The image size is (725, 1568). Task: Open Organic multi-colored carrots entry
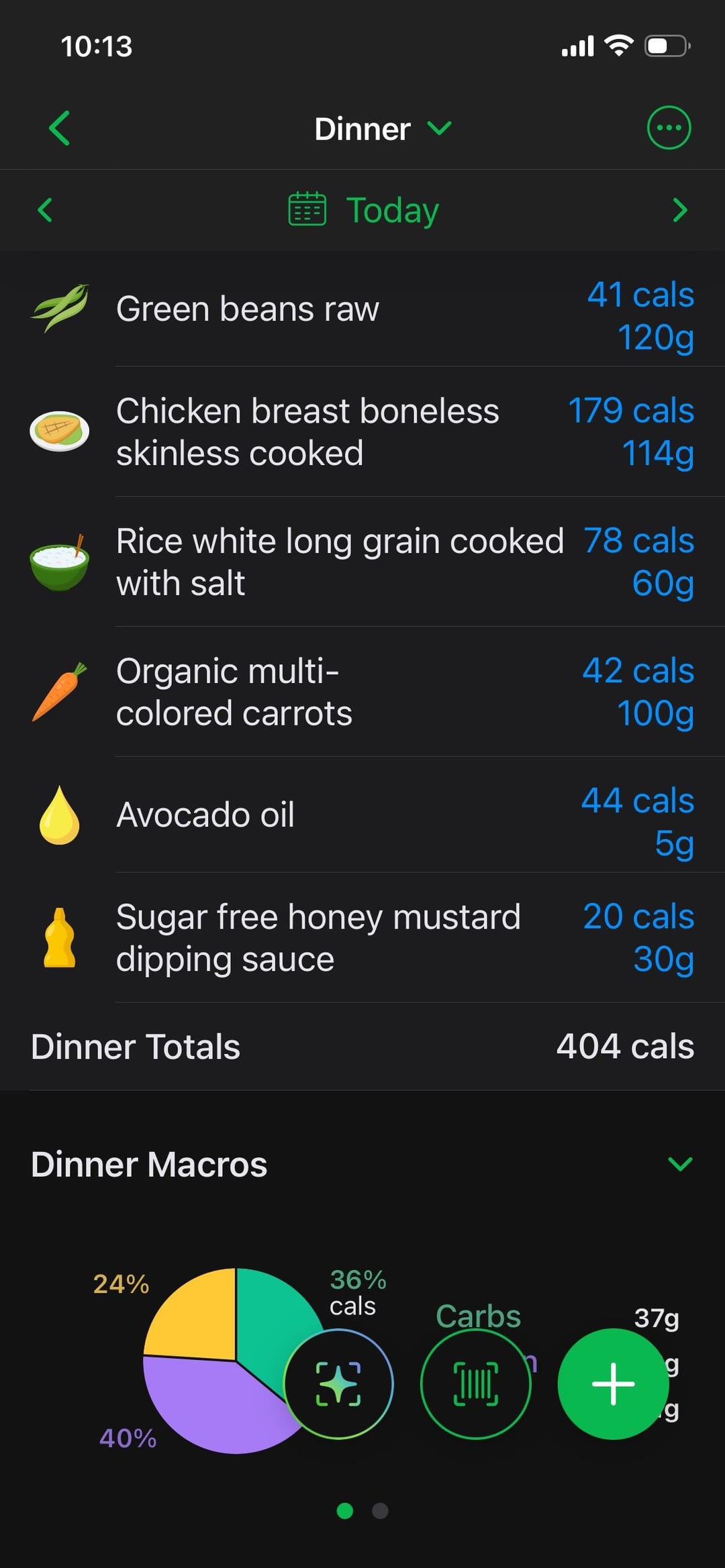tap(362, 692)
